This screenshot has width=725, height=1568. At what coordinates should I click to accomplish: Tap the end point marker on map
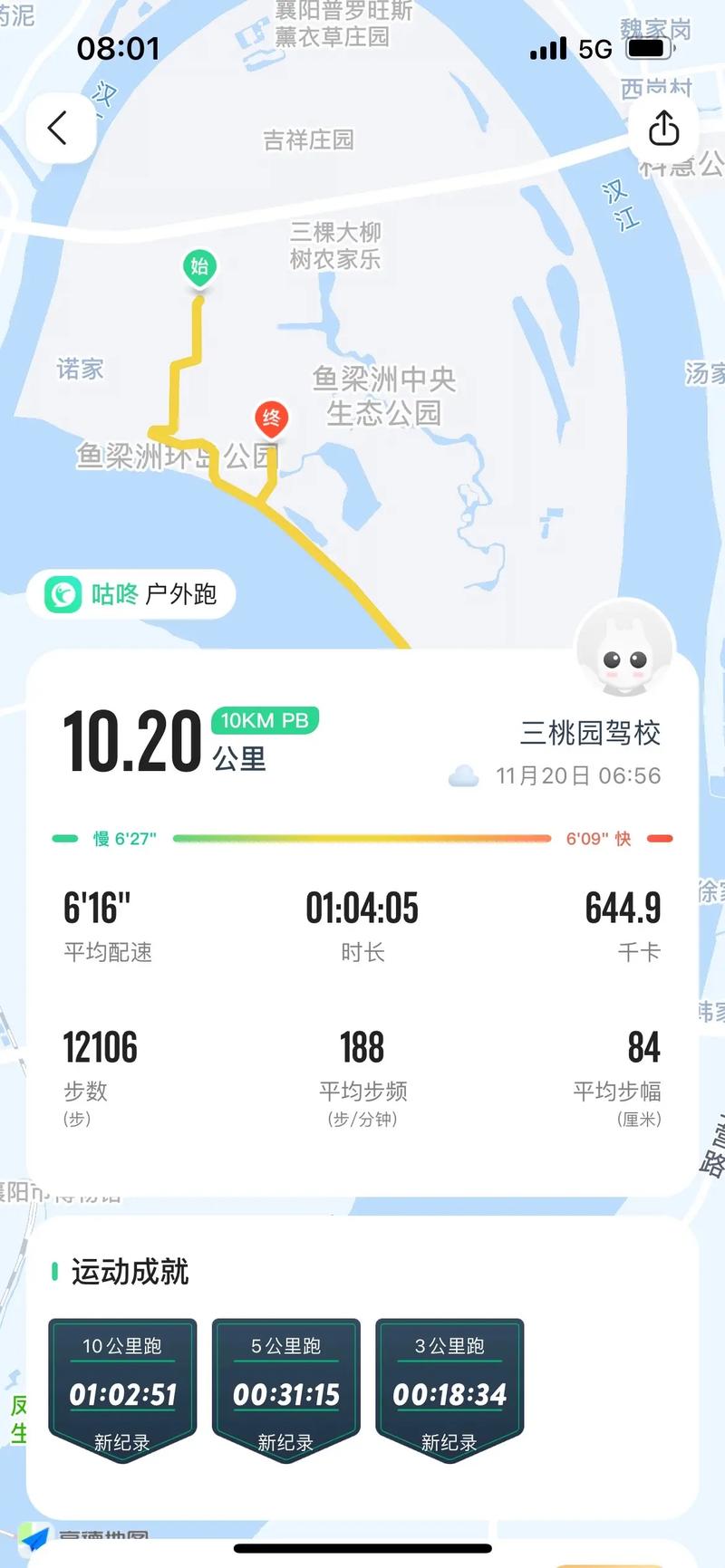[x=271, y=419]
